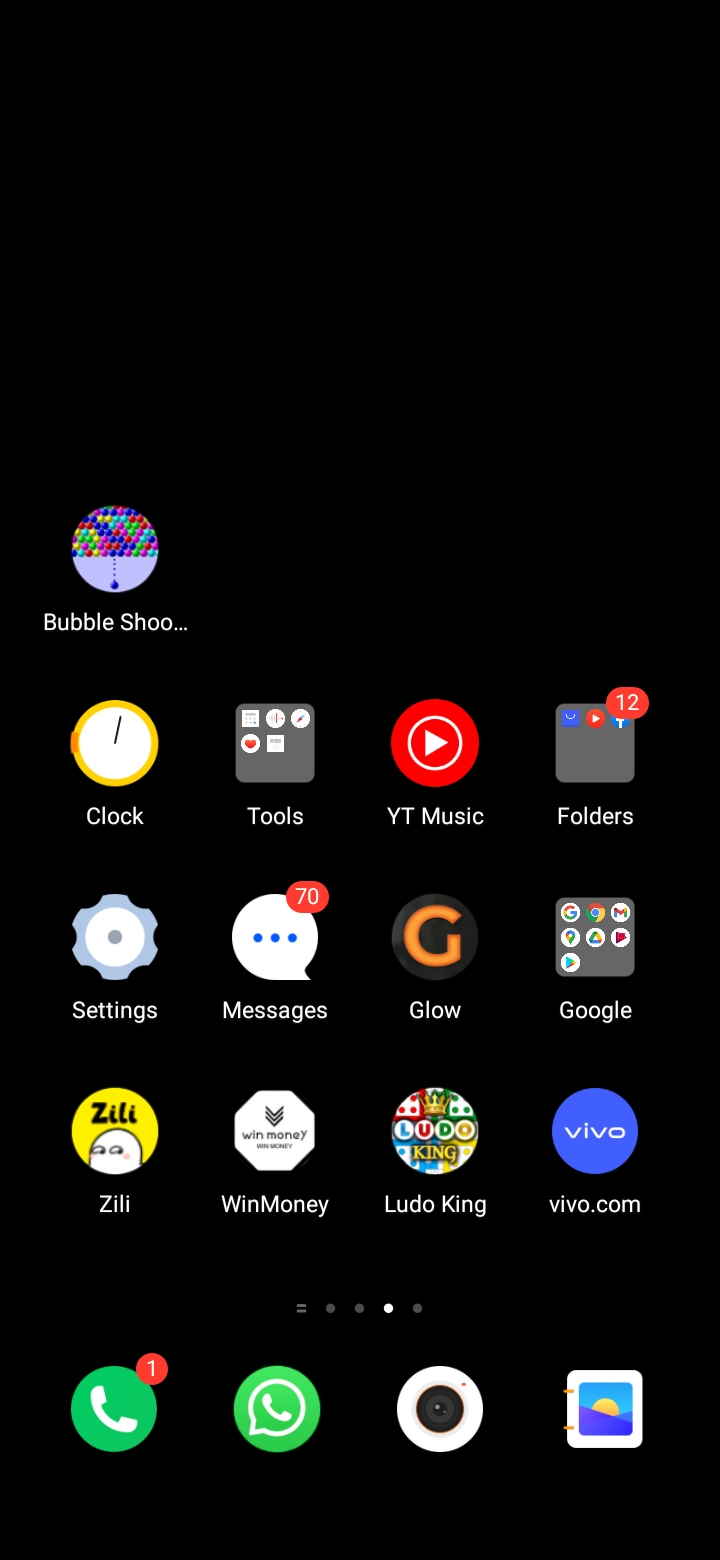Launch the Glow app
Image resolution: width=720 pixels, height=1560 pixels.
coord(435,937)
